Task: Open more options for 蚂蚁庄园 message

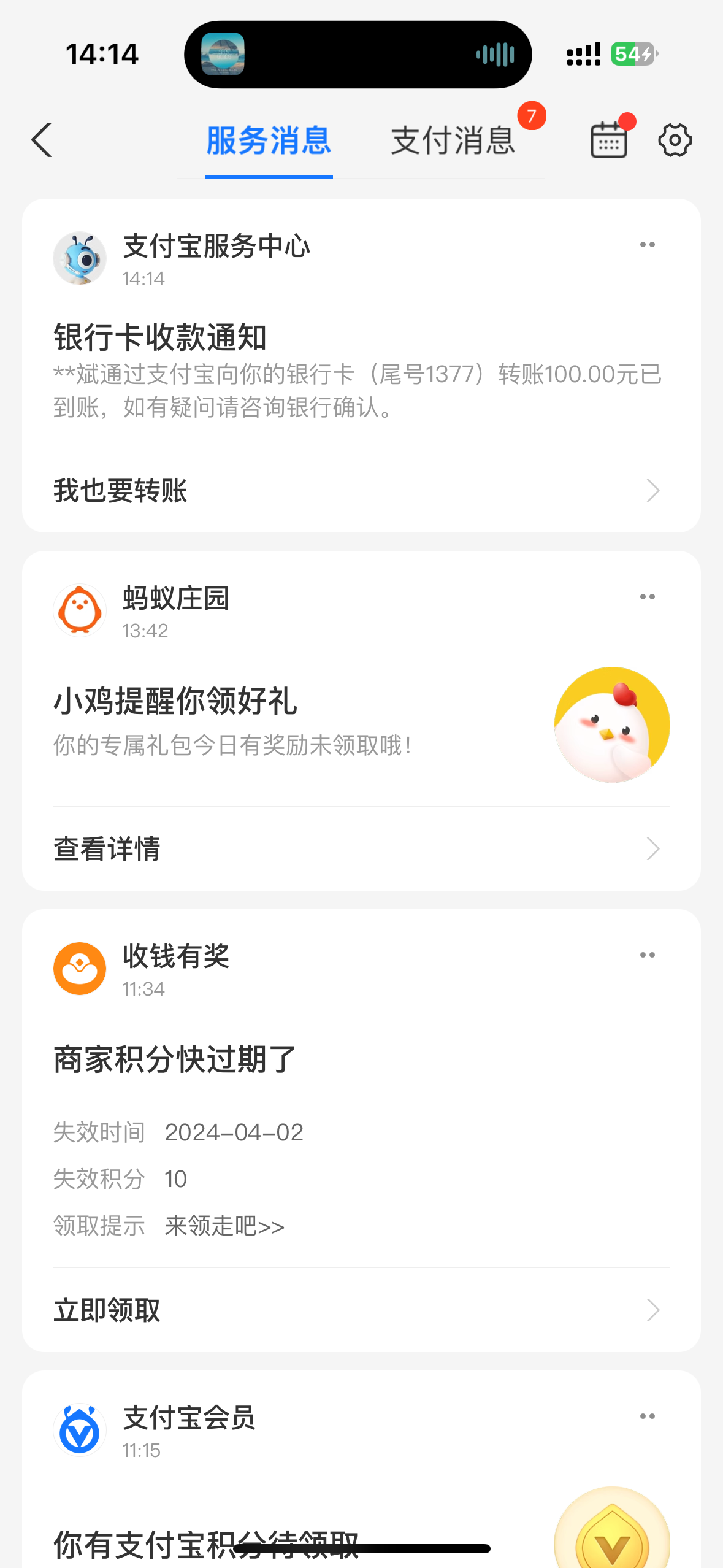Action: point(647,597)
